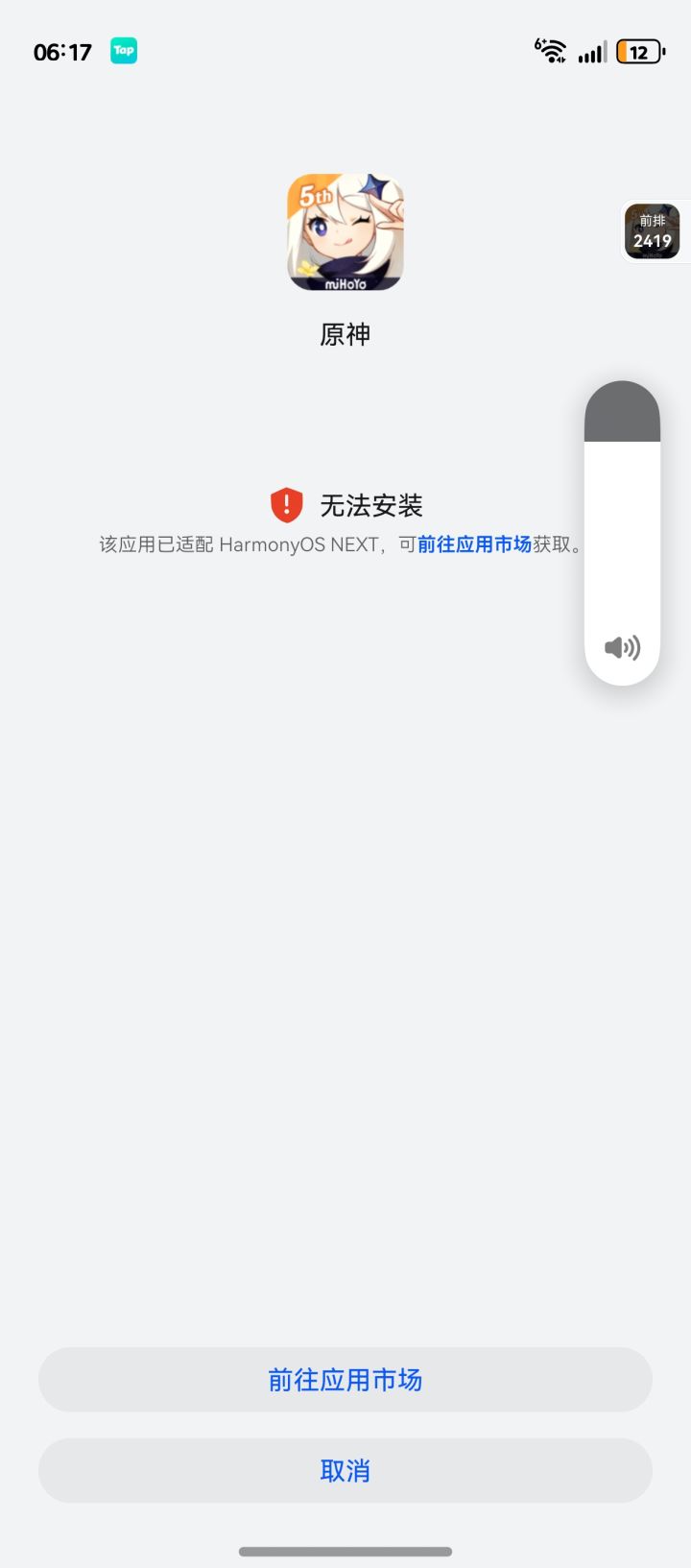Click the red shield warning icon
Screen dimensions: 691x1568
[x=287, y=504]
